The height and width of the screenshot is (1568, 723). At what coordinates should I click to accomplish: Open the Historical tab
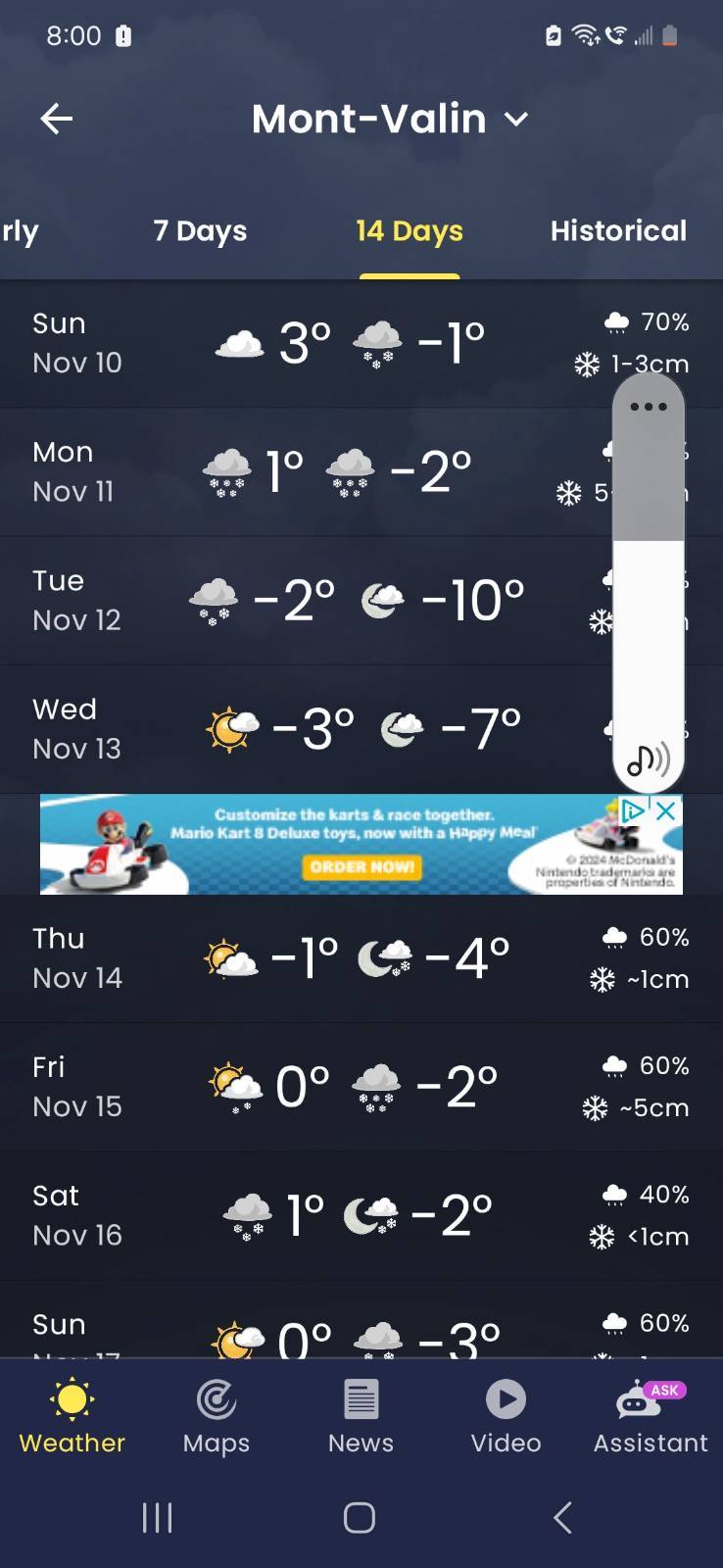(x=618, y=231)
